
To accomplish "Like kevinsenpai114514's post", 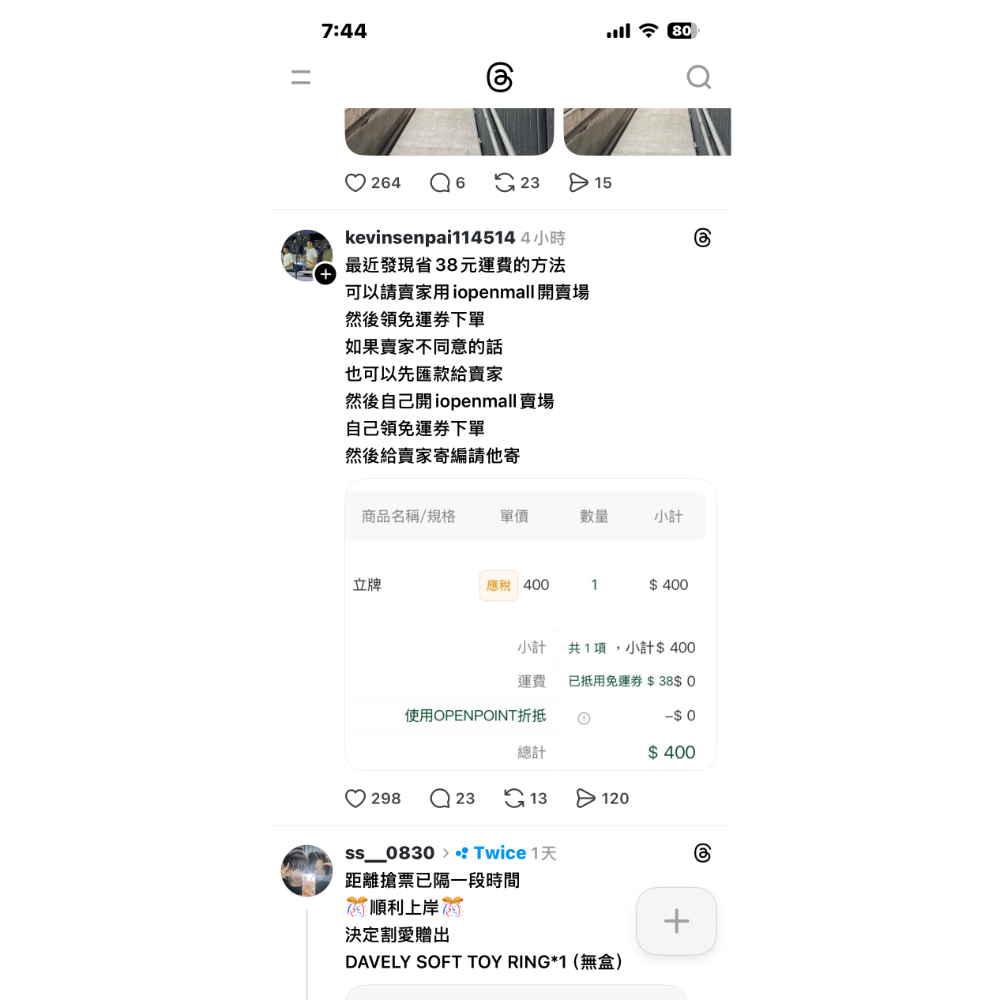I will pyautogui.click(x=355, y=798).
